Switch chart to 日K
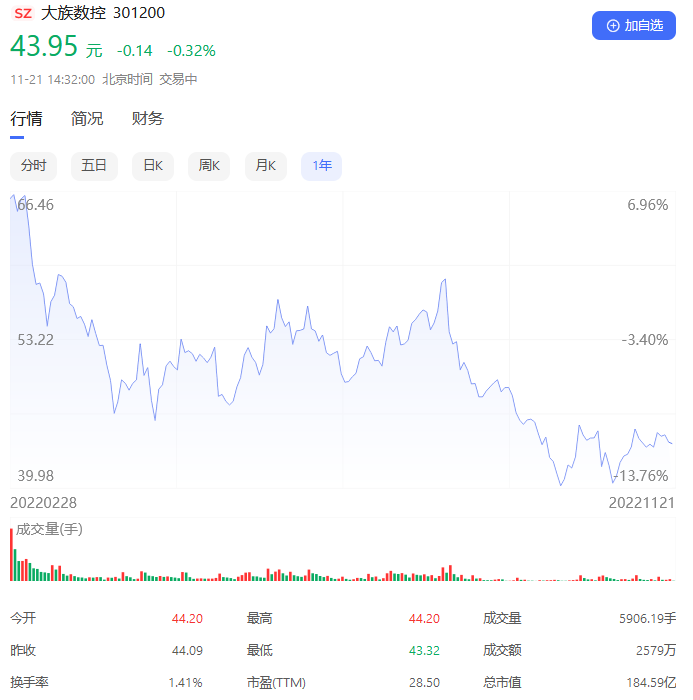Viewport: 693px width, 700px height. [x=152, y=166]
